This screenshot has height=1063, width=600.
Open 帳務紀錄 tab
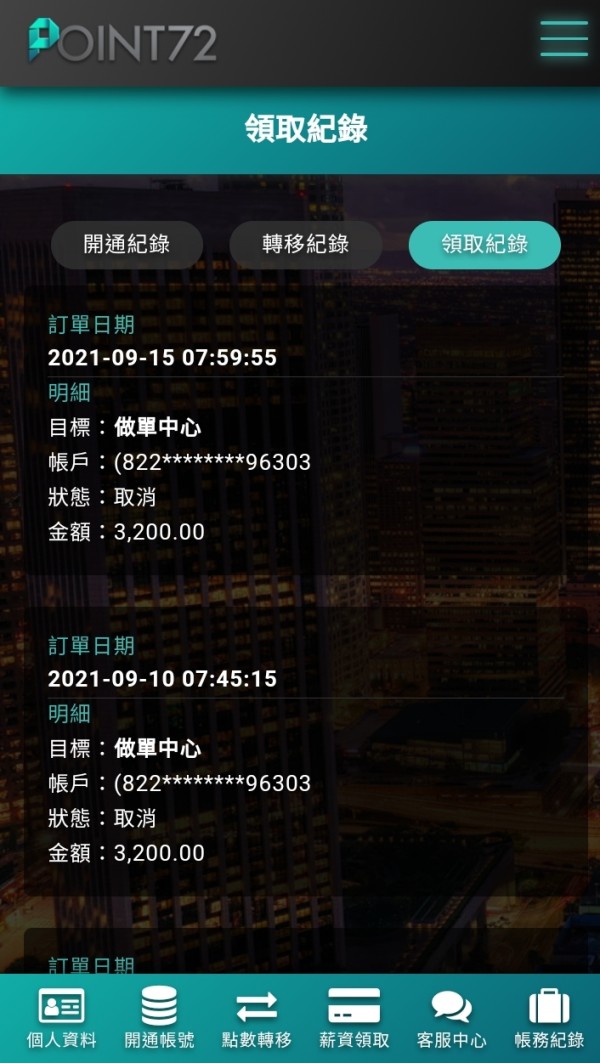549,1018
